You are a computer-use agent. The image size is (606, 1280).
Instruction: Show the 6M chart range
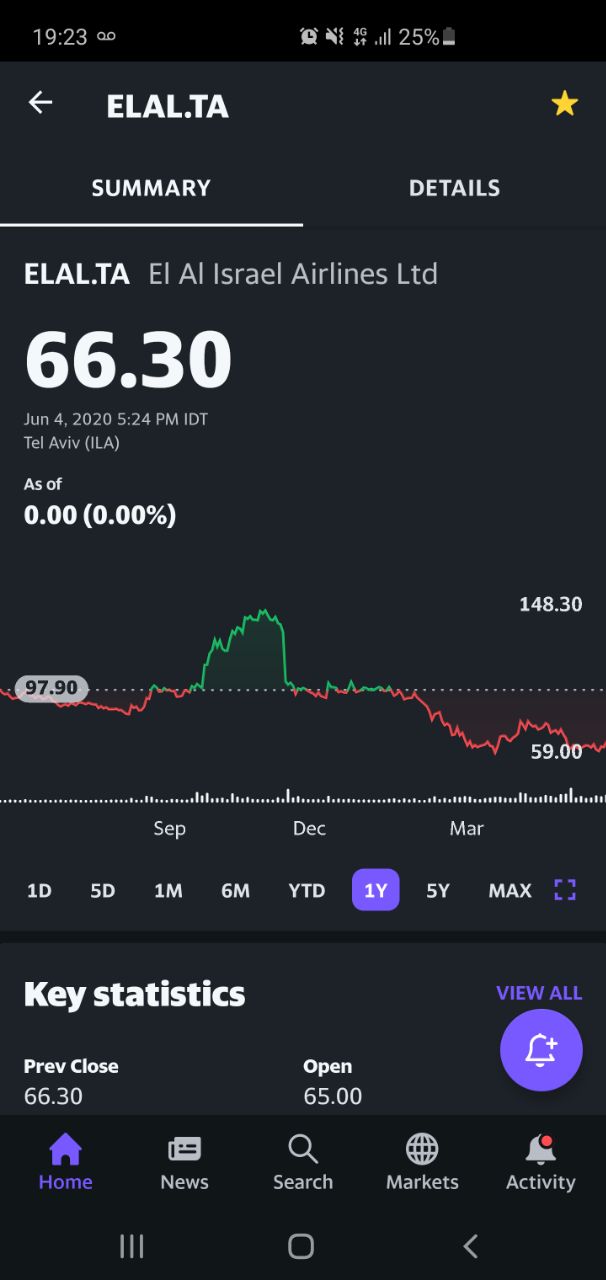(235, 890)
